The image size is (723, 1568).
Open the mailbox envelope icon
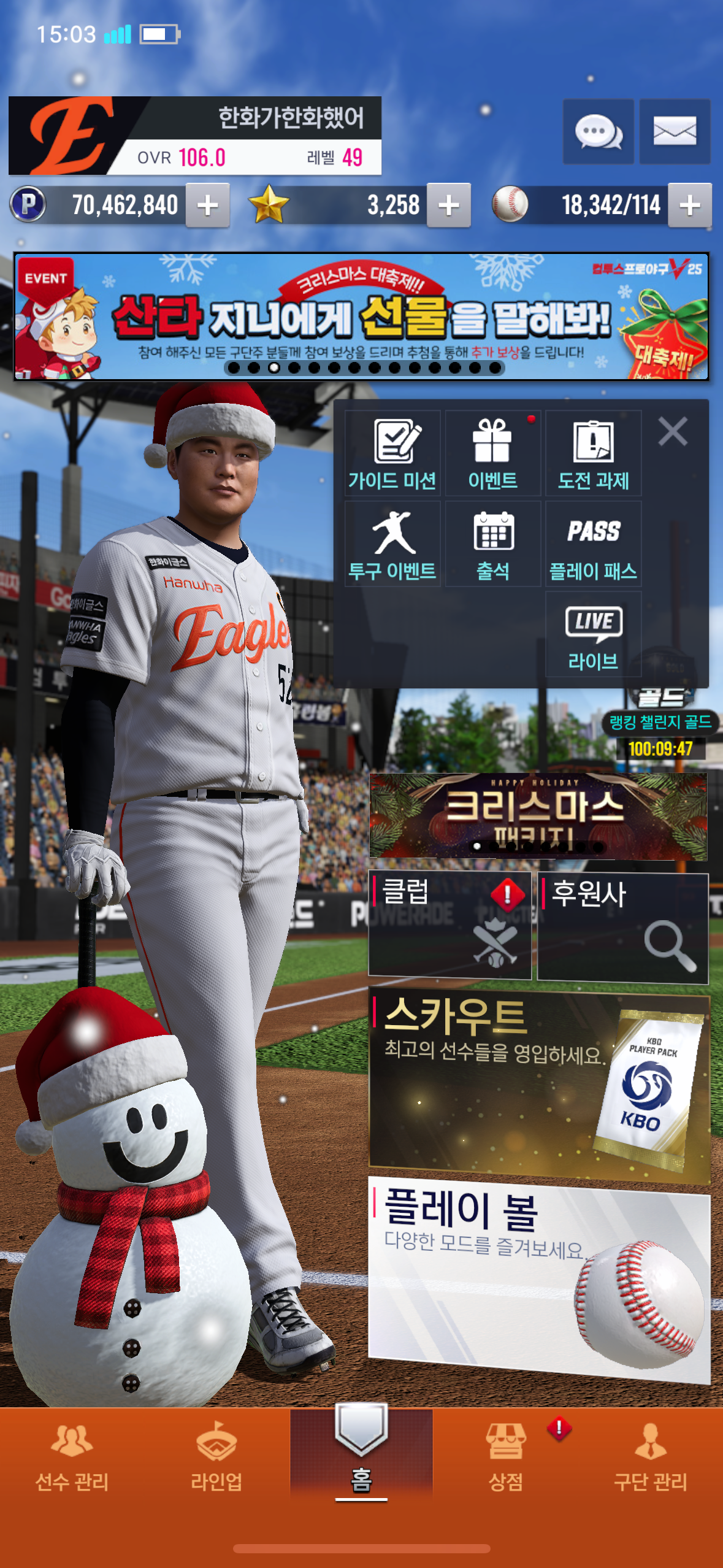point(675,131)
